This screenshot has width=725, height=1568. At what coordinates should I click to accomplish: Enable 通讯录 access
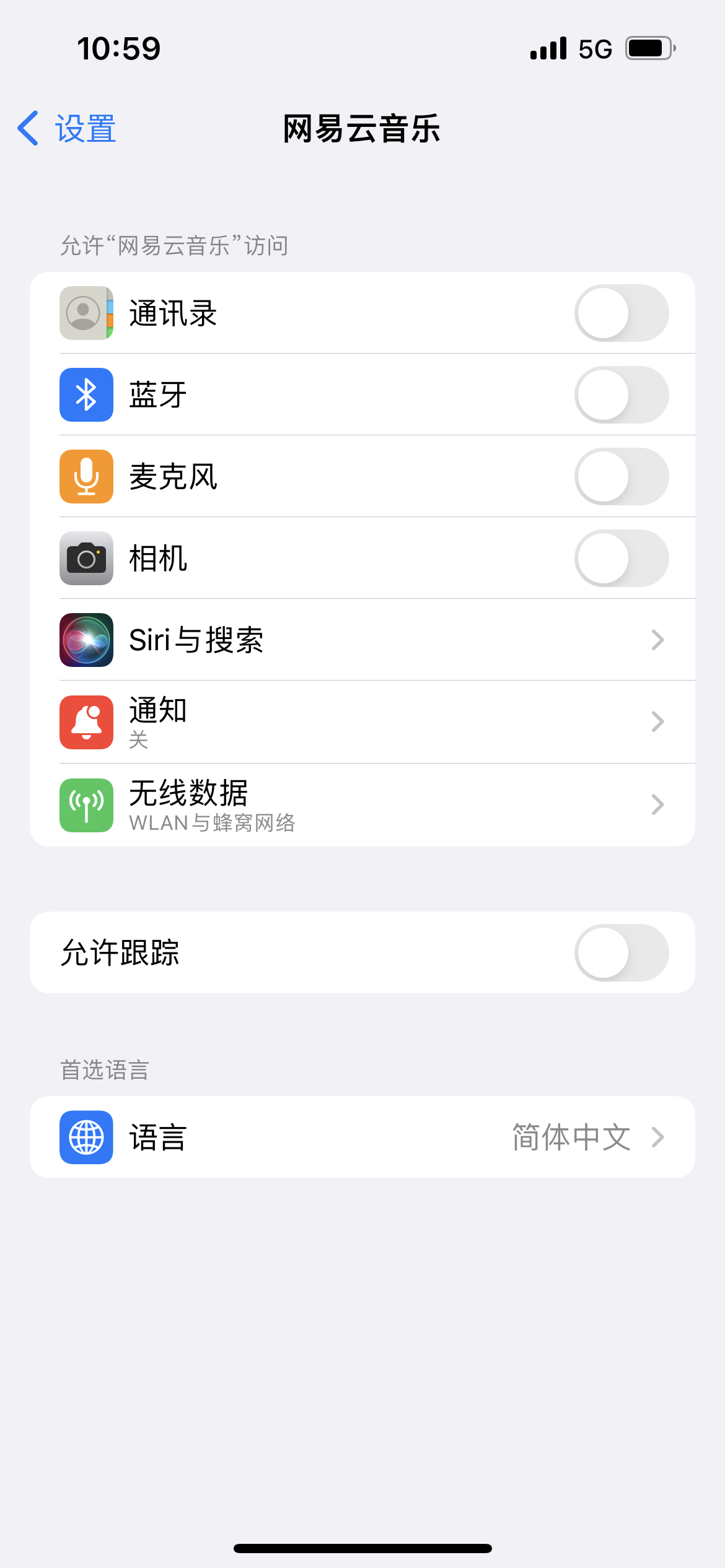[x=621, y=313]
